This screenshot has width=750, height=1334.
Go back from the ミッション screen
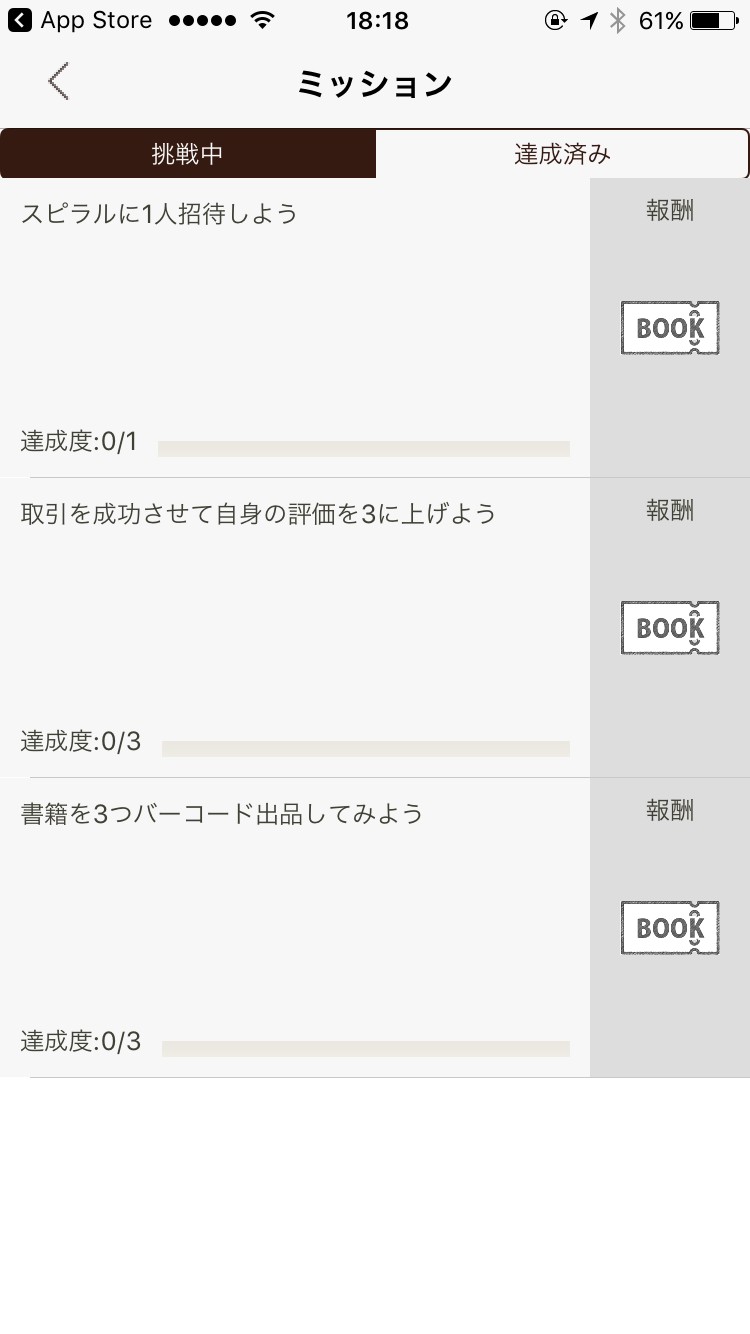59,81
